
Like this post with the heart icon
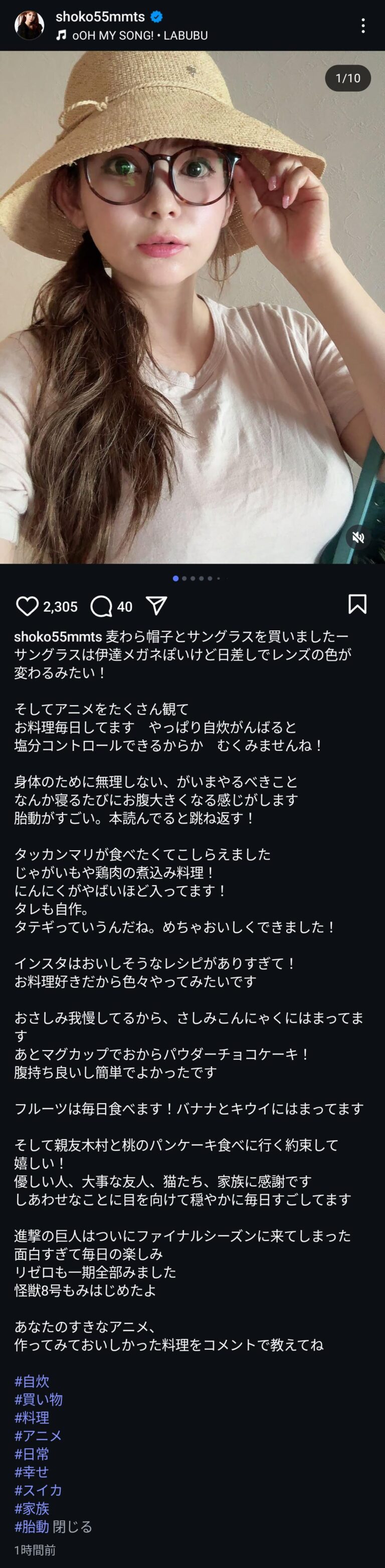27,606
